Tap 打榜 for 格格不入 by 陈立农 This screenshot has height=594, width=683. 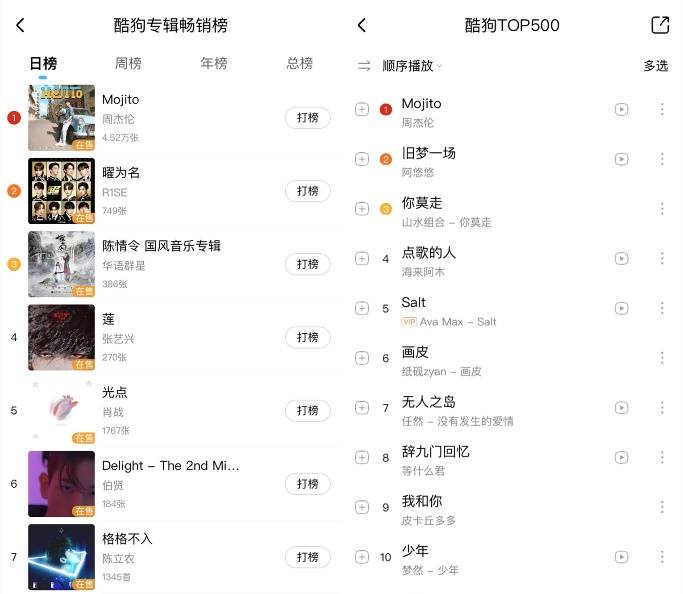pos(307,557)
